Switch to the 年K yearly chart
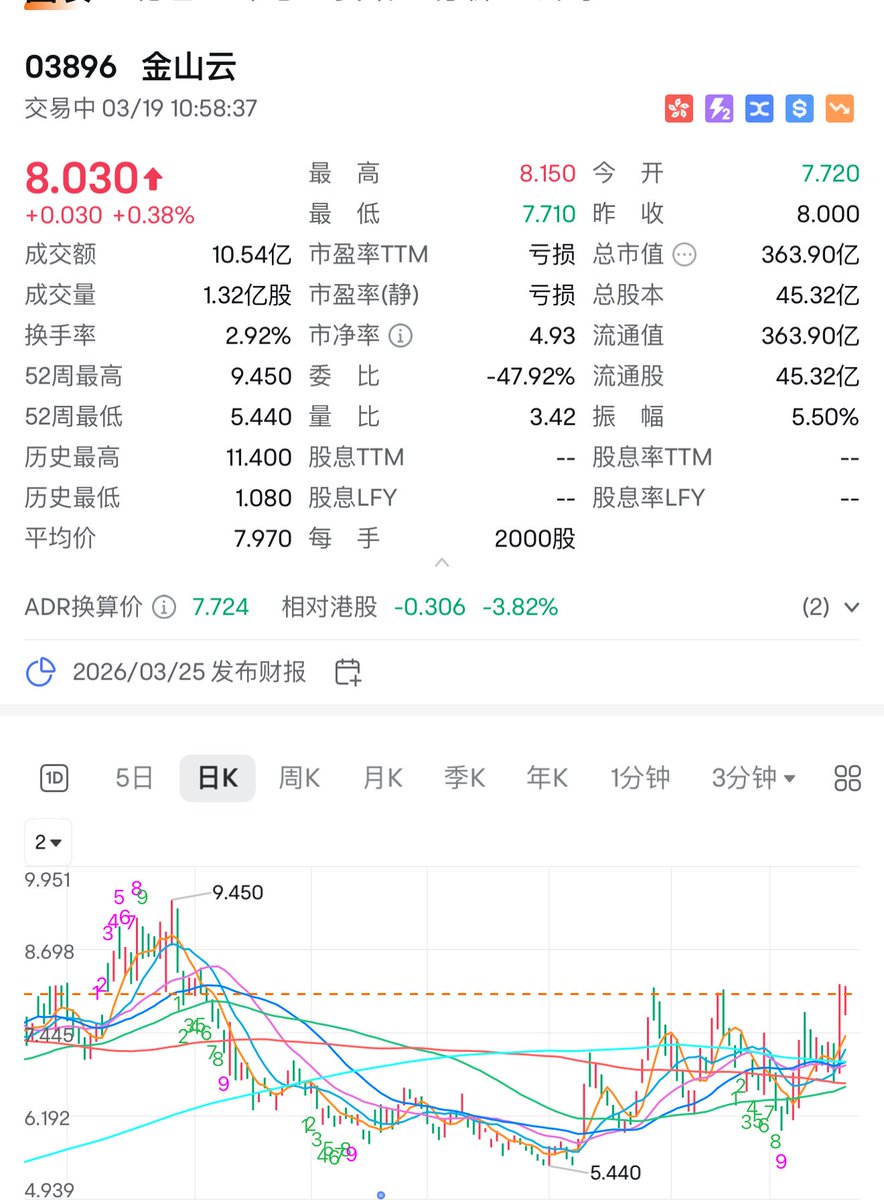Screen dimensions: 884x1200 [547, 778]
